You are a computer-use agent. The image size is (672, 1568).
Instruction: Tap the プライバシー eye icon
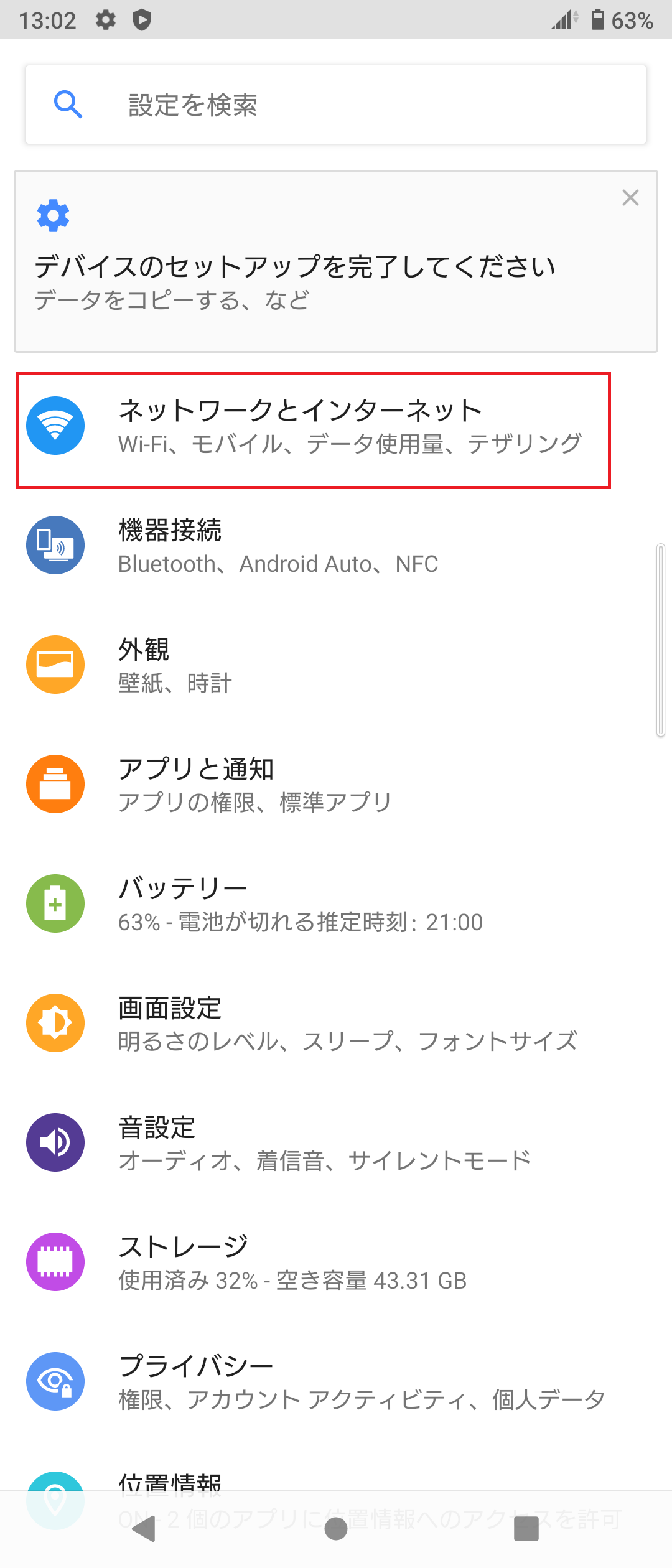pyautogui.click(x=55, y=1381)
